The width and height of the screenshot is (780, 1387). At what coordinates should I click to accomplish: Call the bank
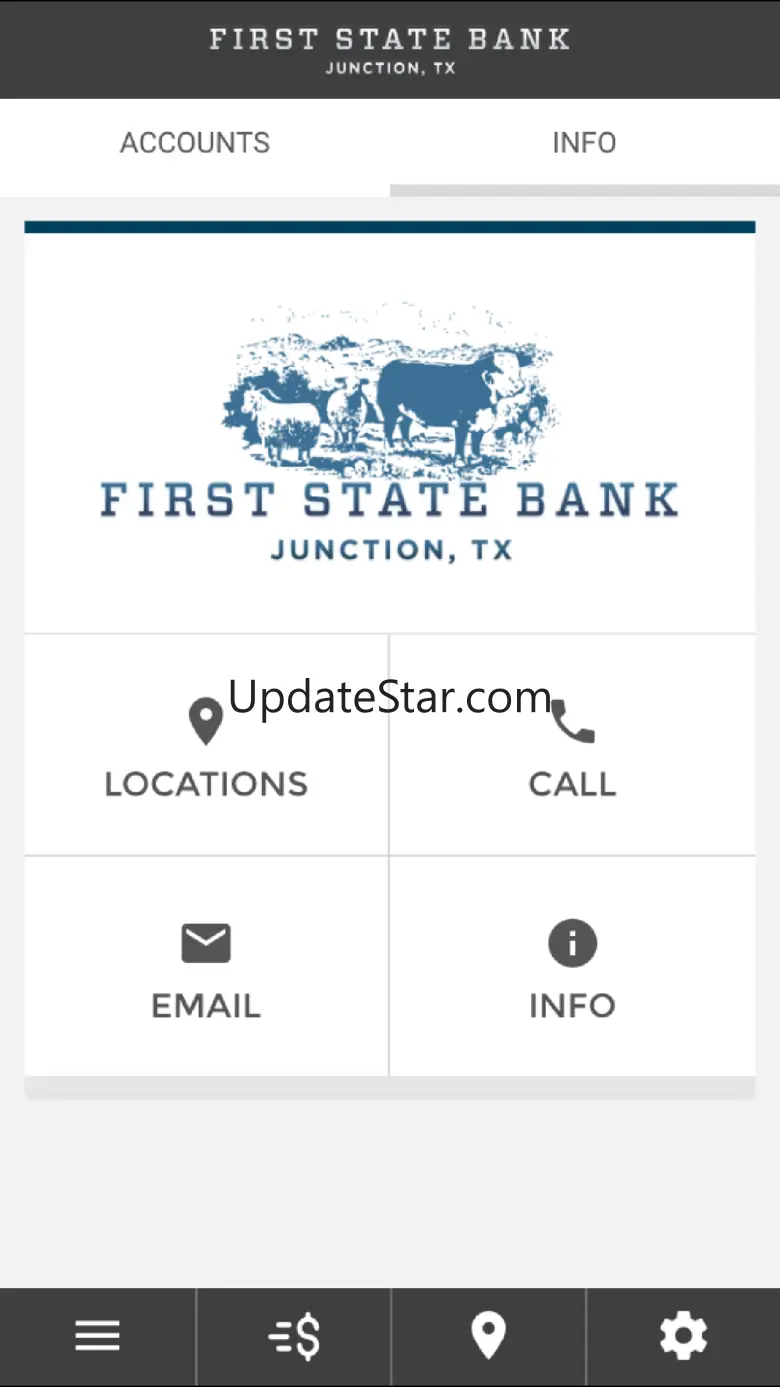572,746
